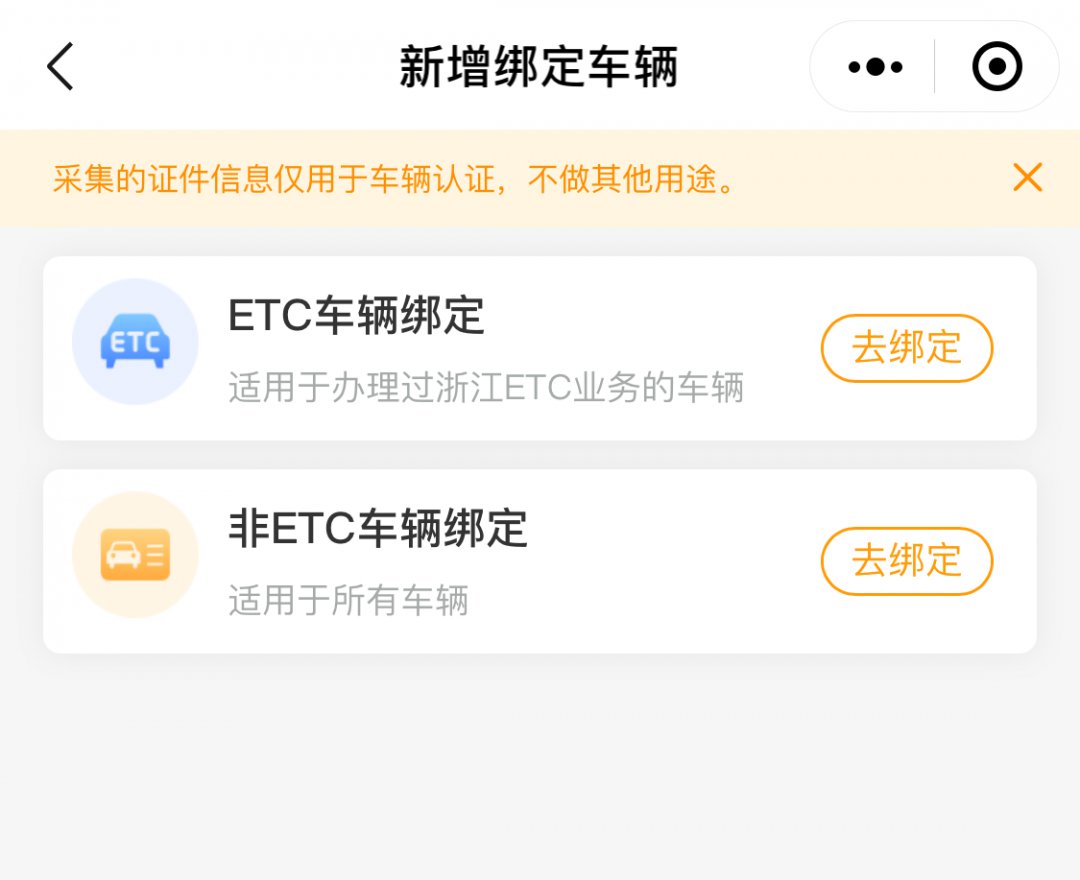1080x880 pixels.
Task: Tap 去绑定 for 非ETC车辆绑定
Action: click(906, 561)
